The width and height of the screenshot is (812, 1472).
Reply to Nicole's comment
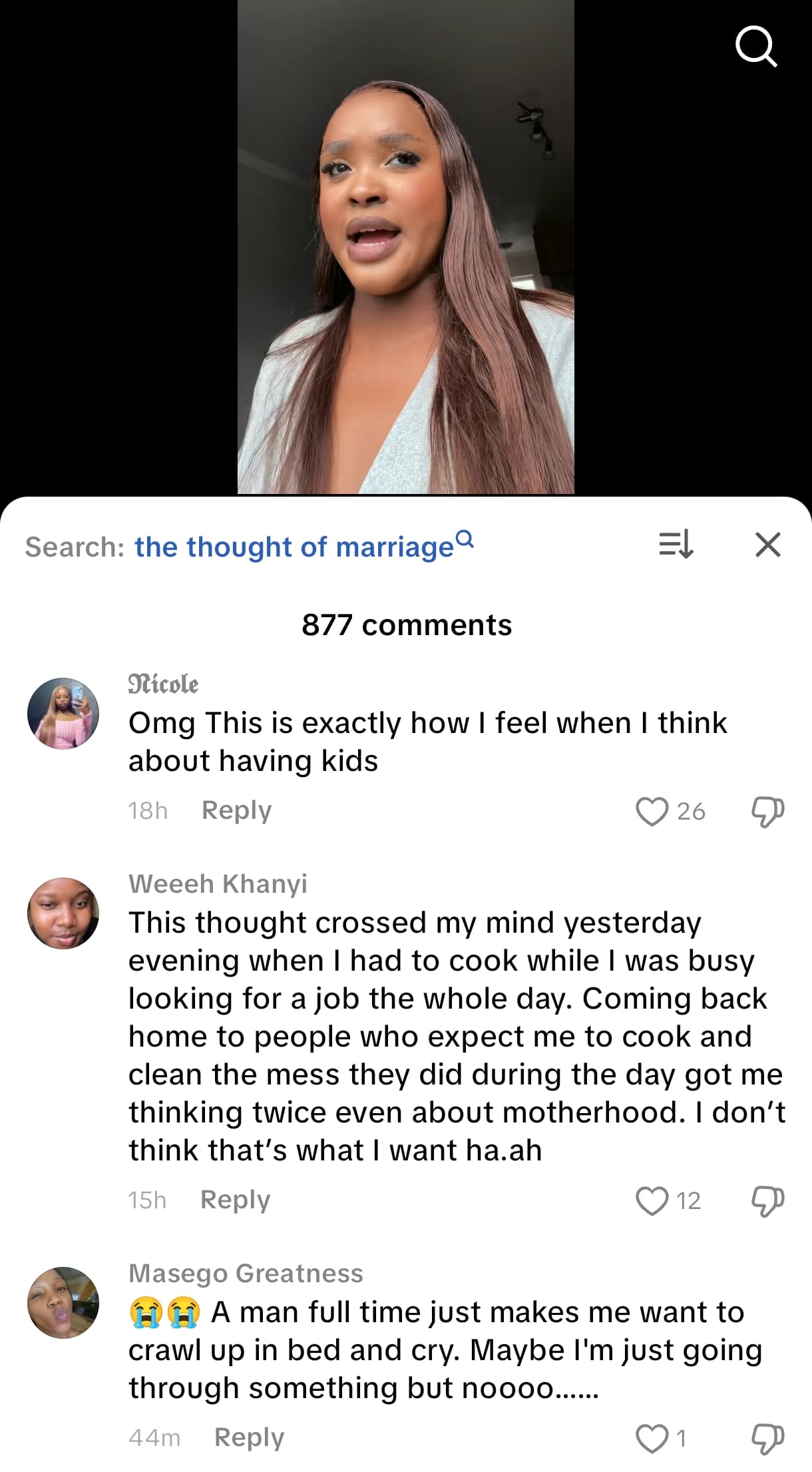(x=236, y=810)
